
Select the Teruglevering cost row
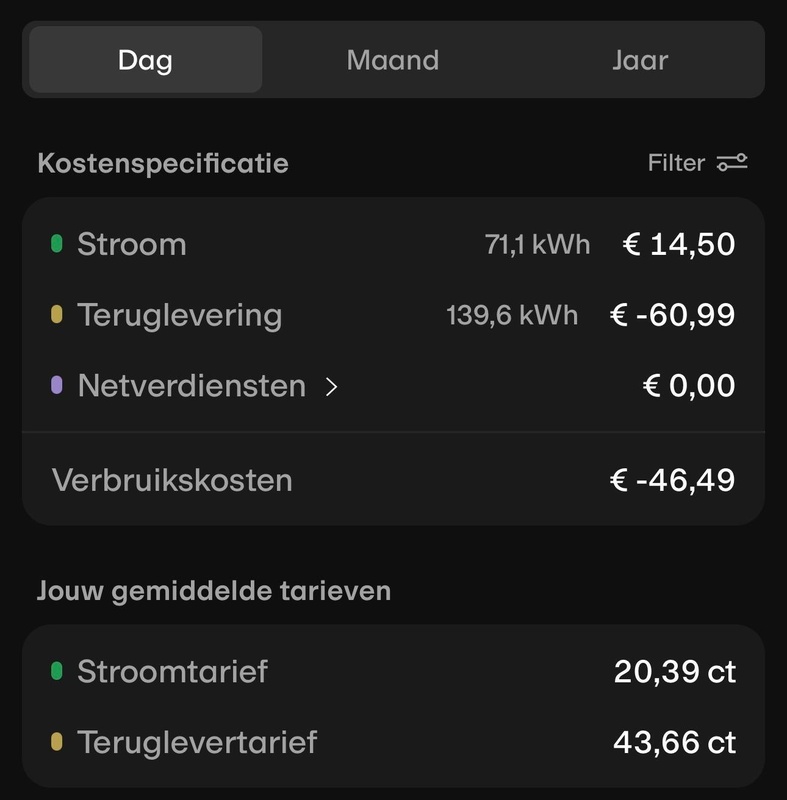pos(393,313)
